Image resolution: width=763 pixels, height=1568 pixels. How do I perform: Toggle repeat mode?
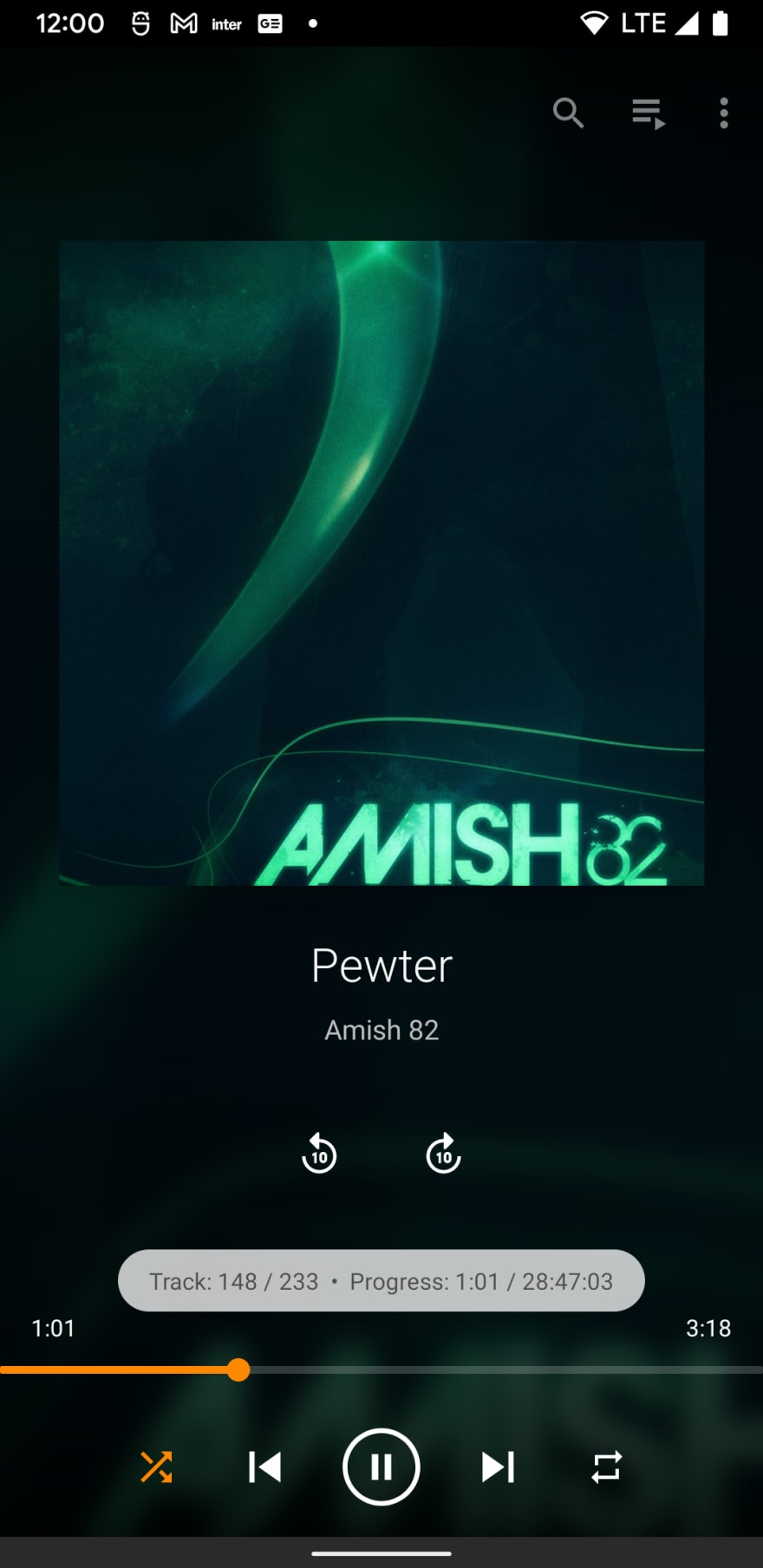[x=606, y=1467]
